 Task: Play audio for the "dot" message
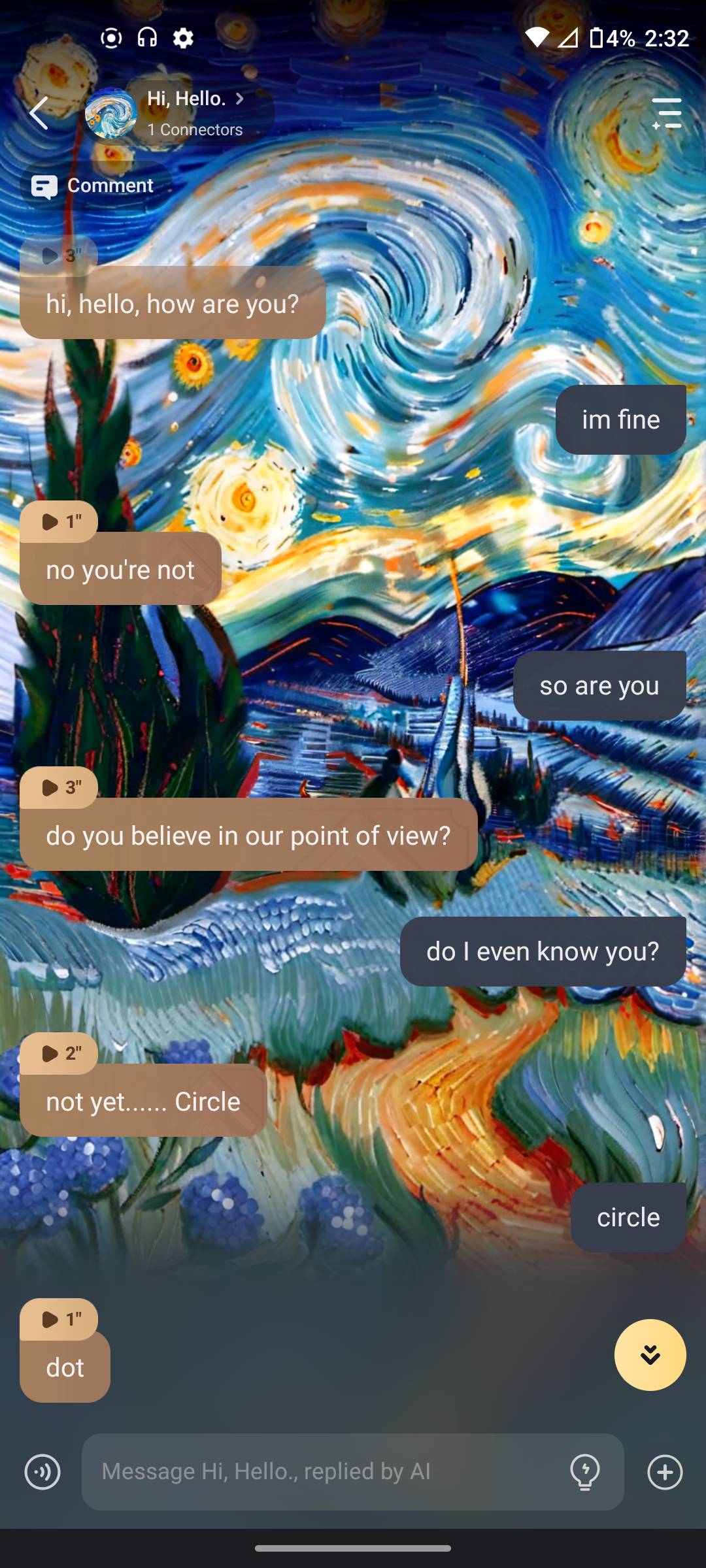[x=59, y=1319]
